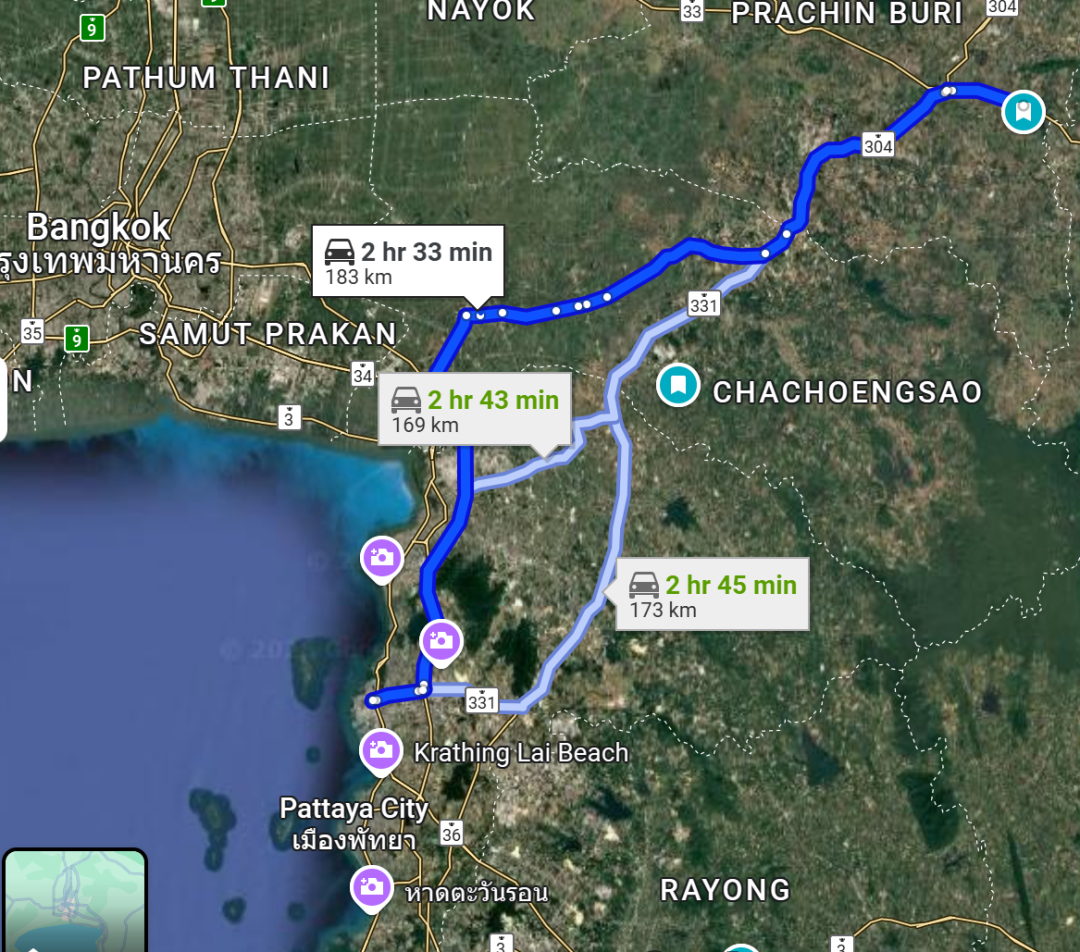Pick the 2 hr 45 min alternate route
This screenshot has width=1080, height=952.
pos(712,594)
